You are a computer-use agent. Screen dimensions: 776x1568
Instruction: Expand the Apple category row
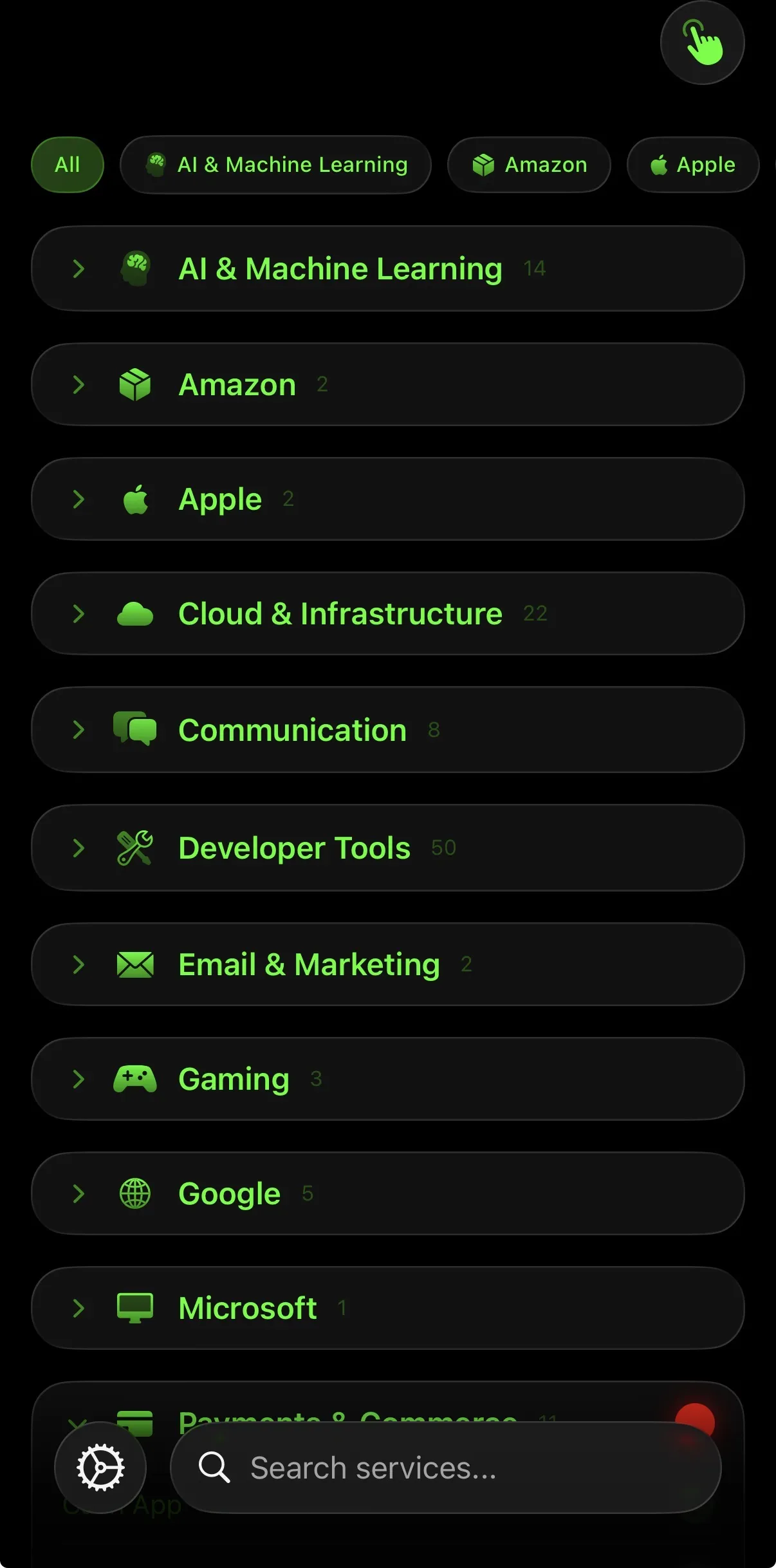pos(387,499)
